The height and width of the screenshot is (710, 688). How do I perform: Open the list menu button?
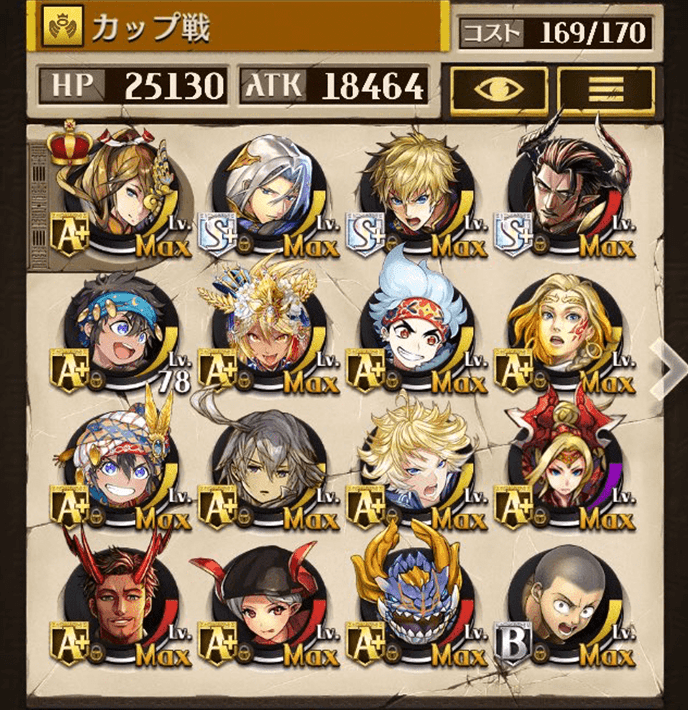pyautogui.click(x=604, y=90)
